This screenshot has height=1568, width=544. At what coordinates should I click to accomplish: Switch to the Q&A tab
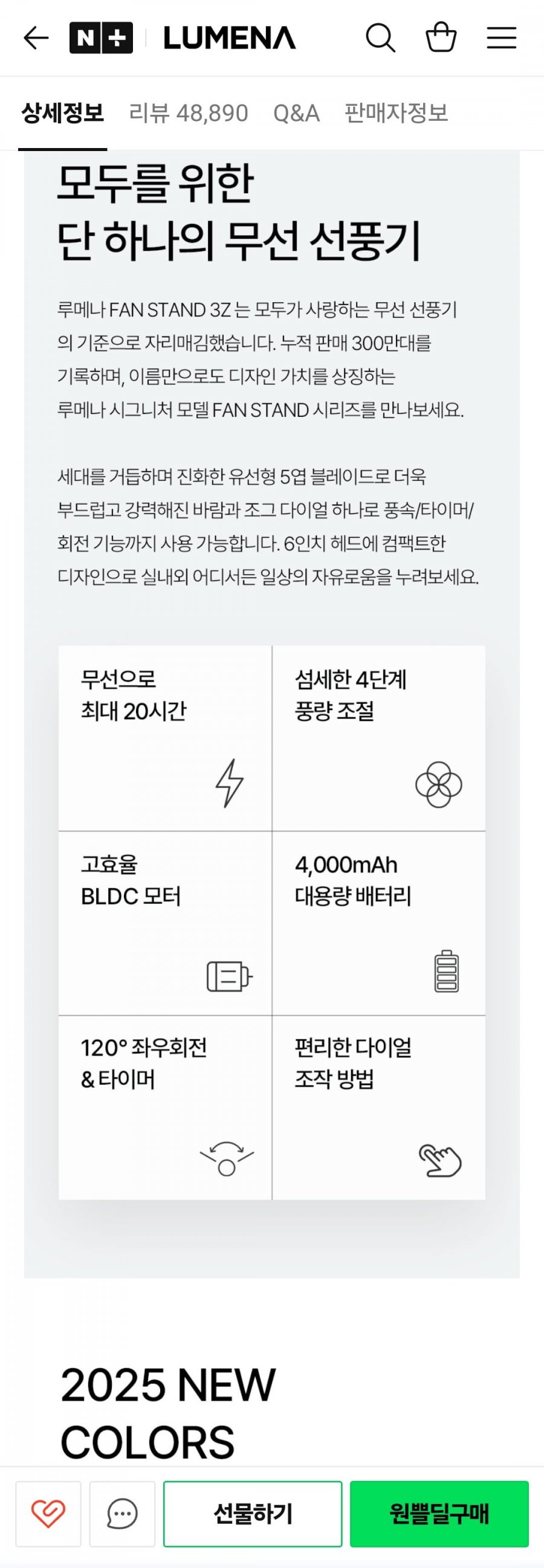tap(296, 113)
